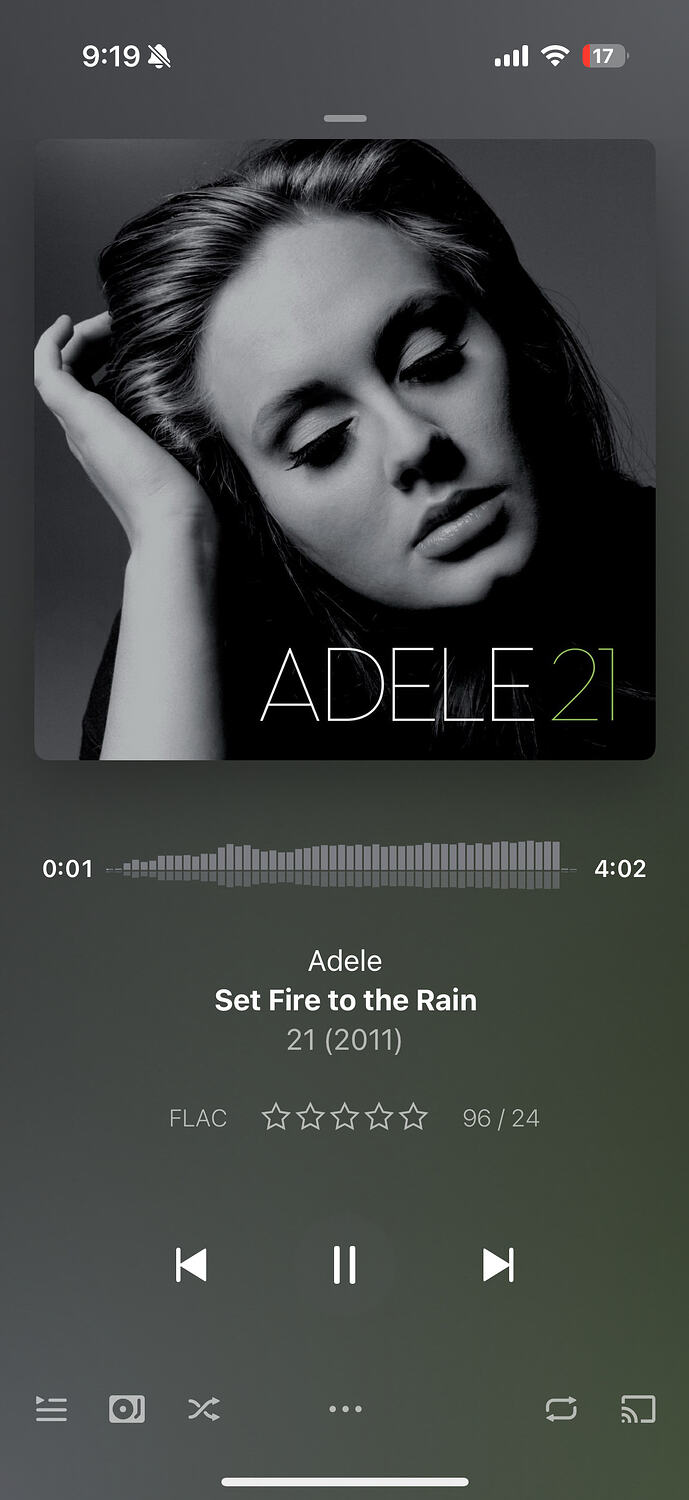This screenshot has width=689, height=1500.
Task: Toggle repeat mode
Action: [561, 1409]
